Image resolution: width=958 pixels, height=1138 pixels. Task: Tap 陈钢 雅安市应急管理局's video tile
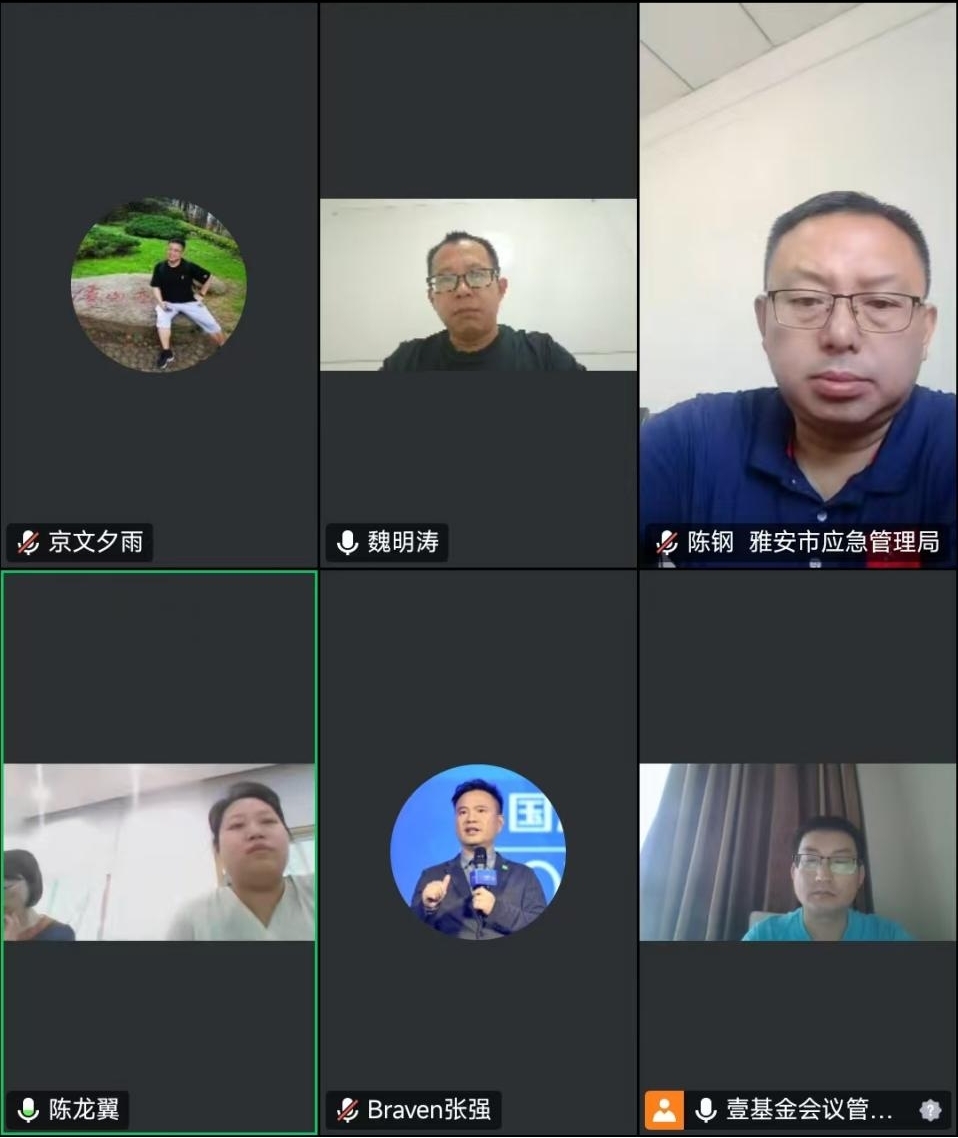click(798, 285)
